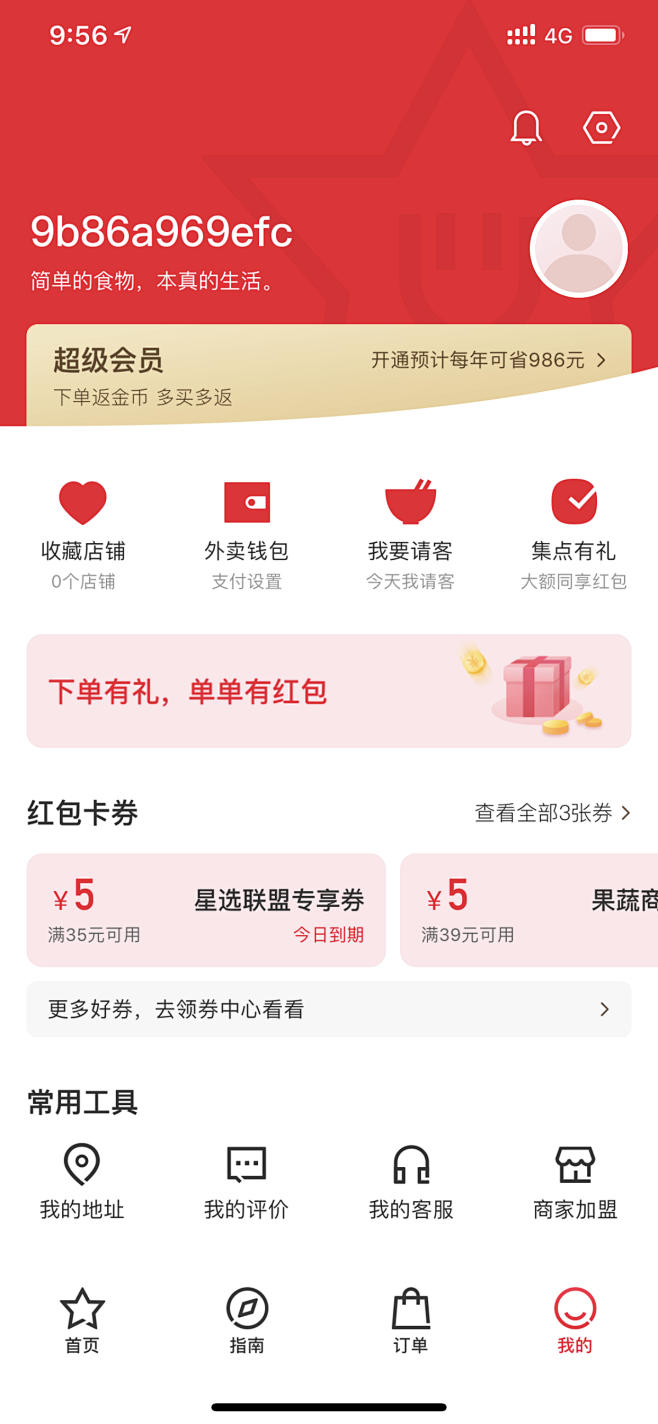Viewport: 658px width, 1424px height.
Task: Select 我要请客 treat option
Action: pos(411,535)
